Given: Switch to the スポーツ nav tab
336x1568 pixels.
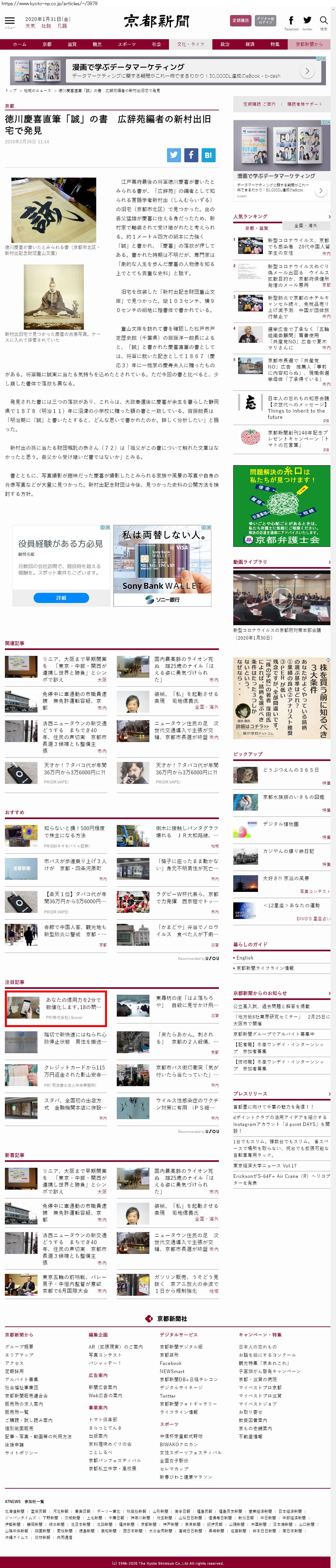Looking at the screenshot, I should (x=127, y=44).
